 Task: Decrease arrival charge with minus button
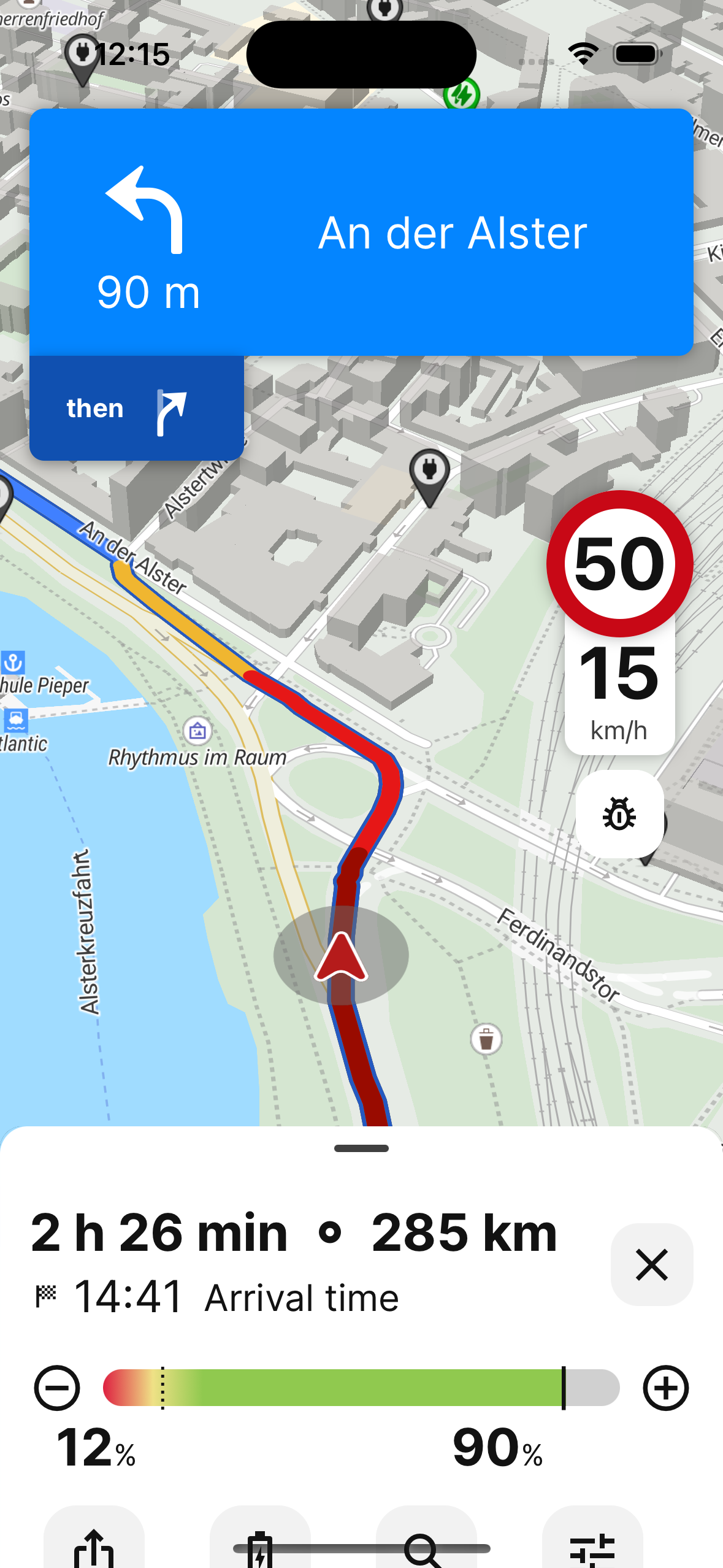[x=57, y=1388]
